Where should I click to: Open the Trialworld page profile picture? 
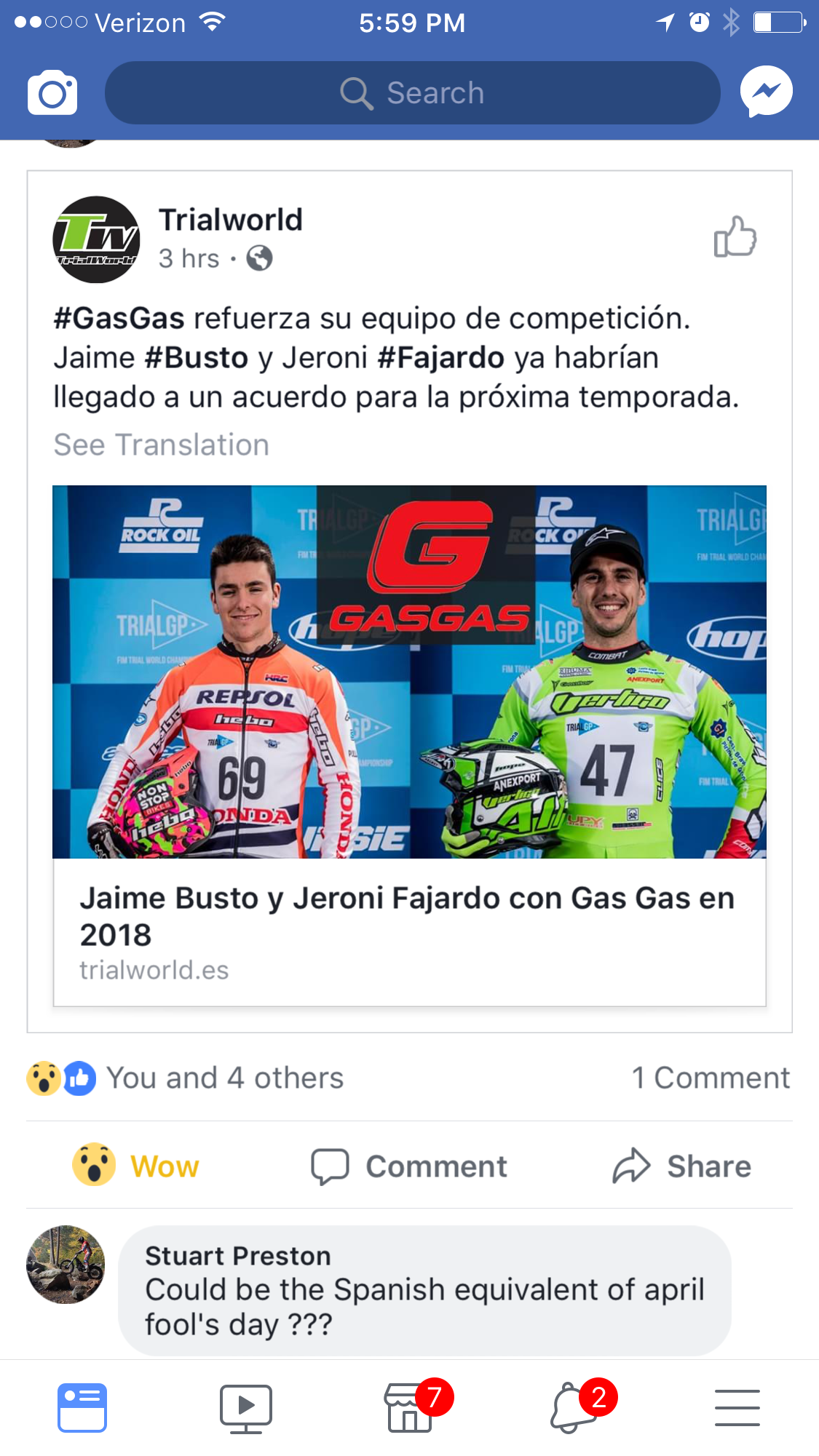[96, 239]
